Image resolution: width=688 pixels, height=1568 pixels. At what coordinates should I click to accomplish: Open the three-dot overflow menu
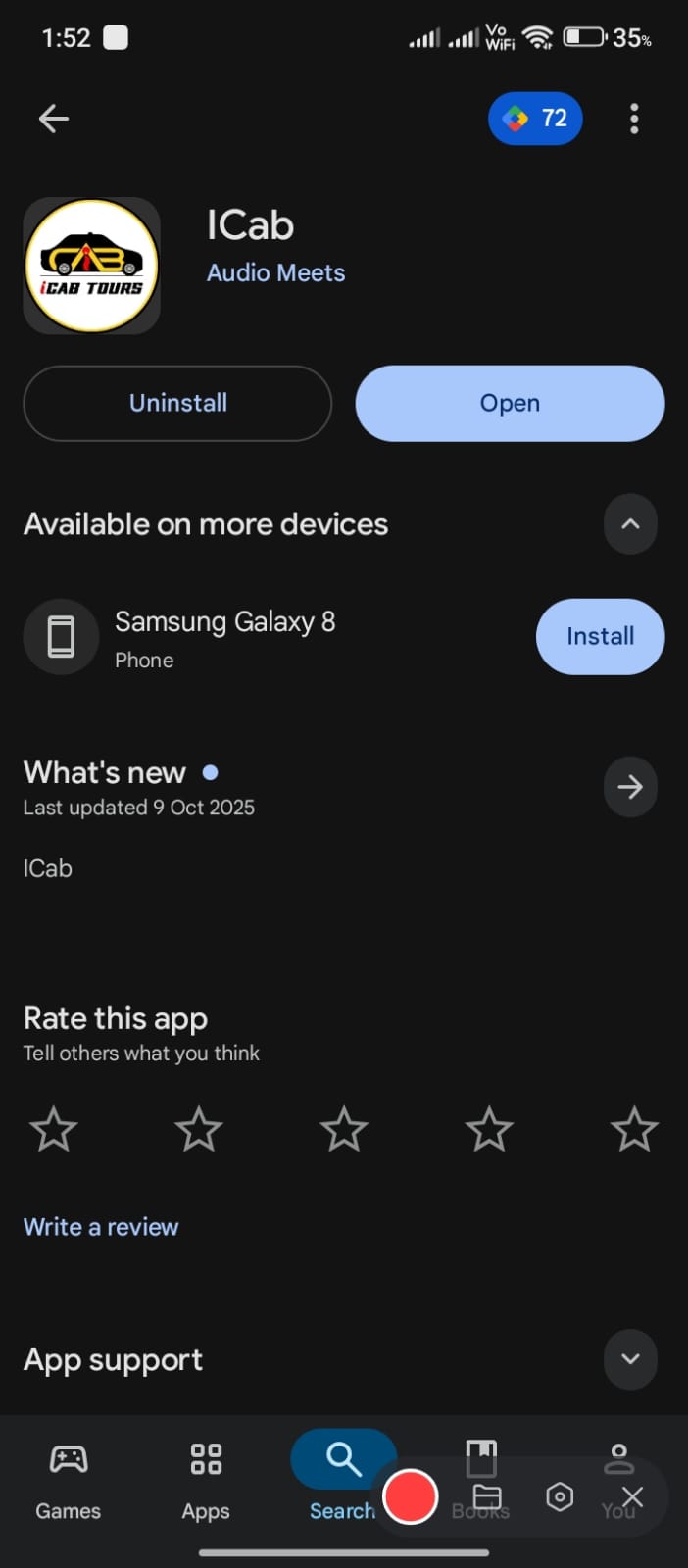pyautogui.click(x=634, y=119)
